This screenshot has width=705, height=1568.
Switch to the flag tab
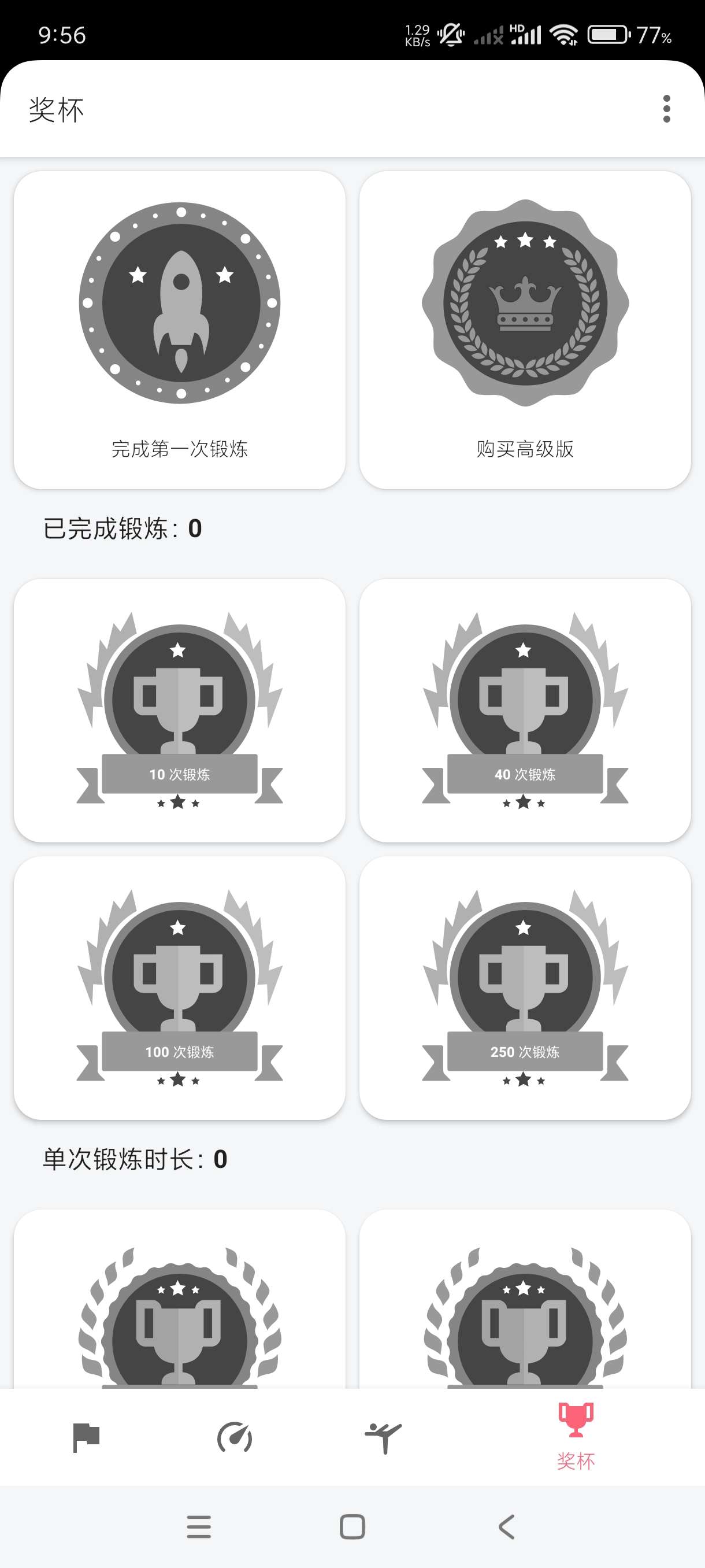pos(86,1438)
